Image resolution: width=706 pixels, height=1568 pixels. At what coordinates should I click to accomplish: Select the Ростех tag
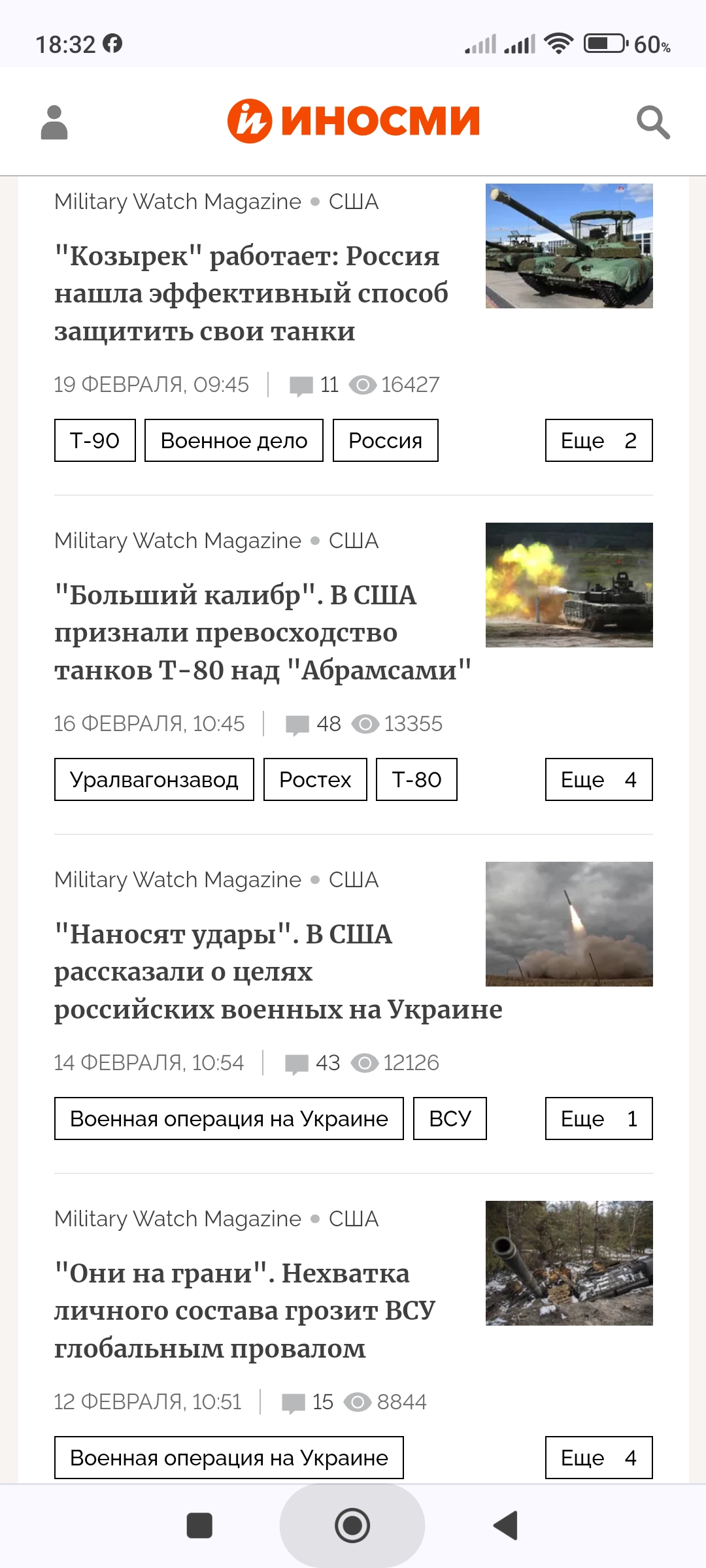315,779
